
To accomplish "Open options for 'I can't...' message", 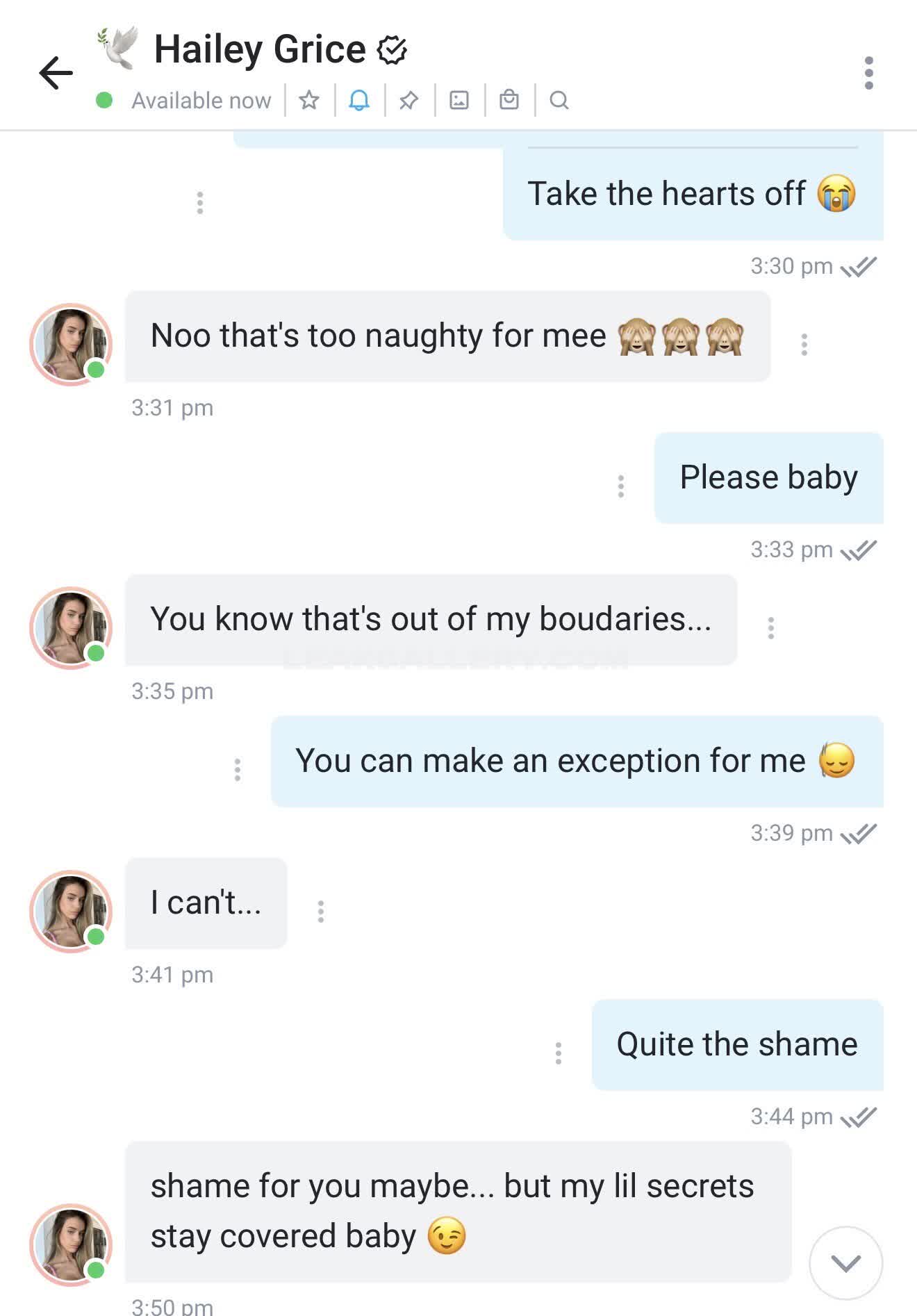I will point(321,912).
